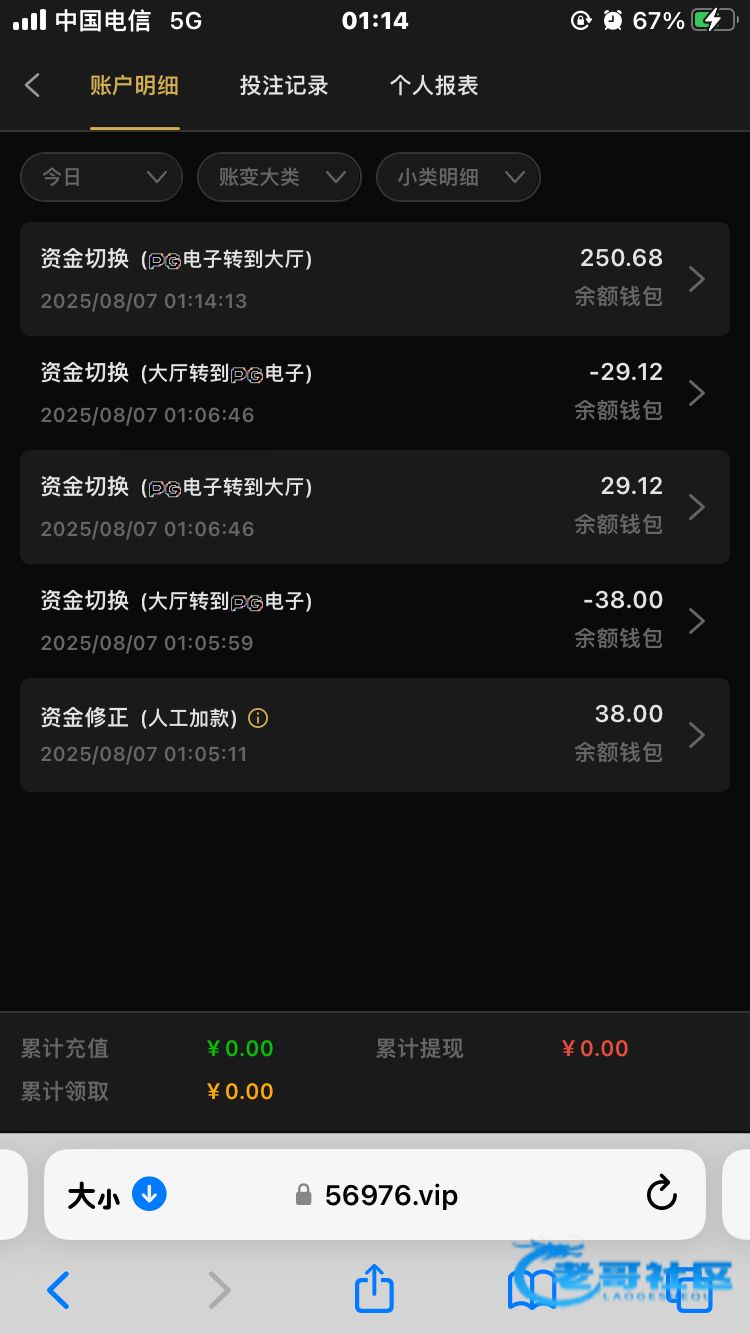View the -29.12 transfer record details

coord(375,393)
